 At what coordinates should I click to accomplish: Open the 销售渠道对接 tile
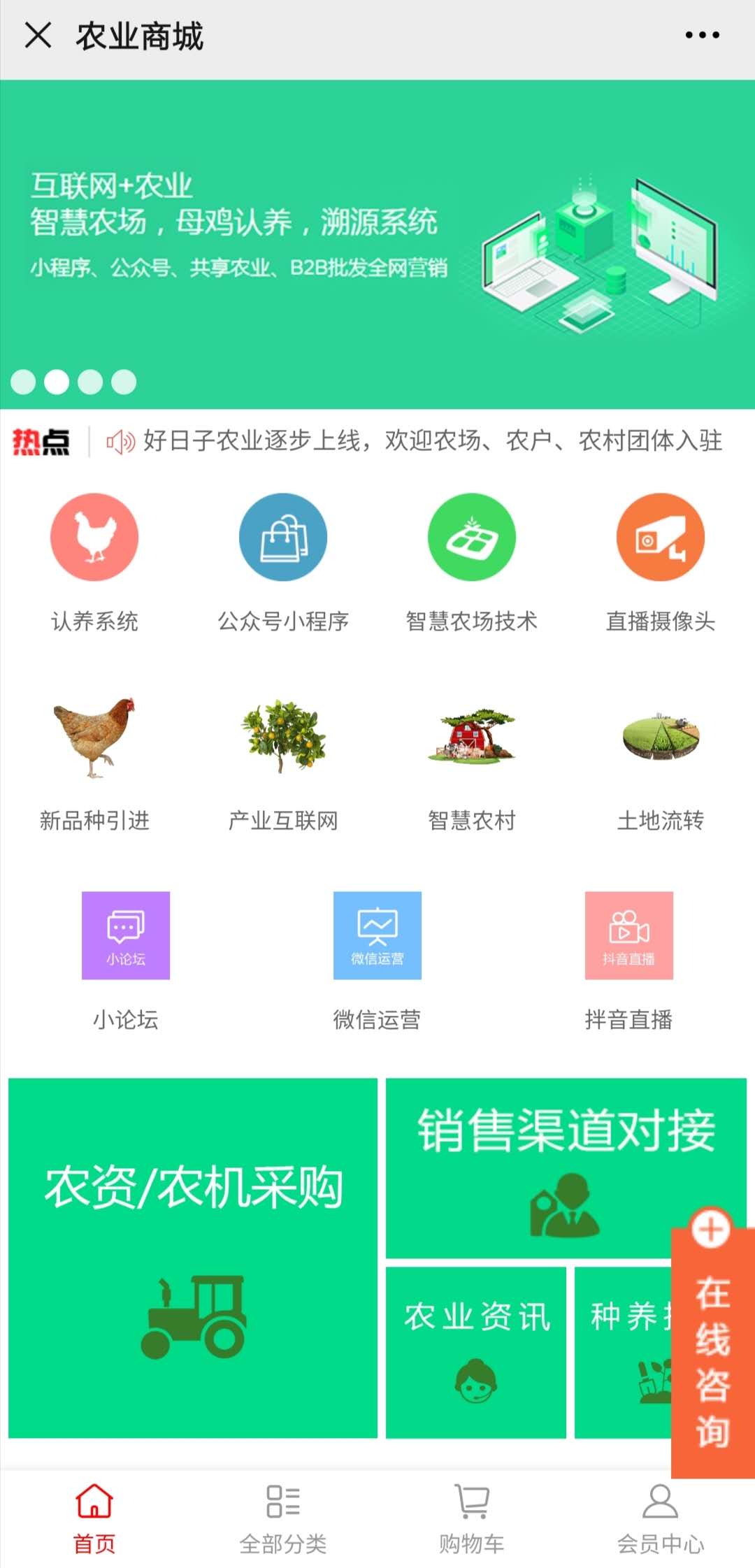click(531, 1167)
